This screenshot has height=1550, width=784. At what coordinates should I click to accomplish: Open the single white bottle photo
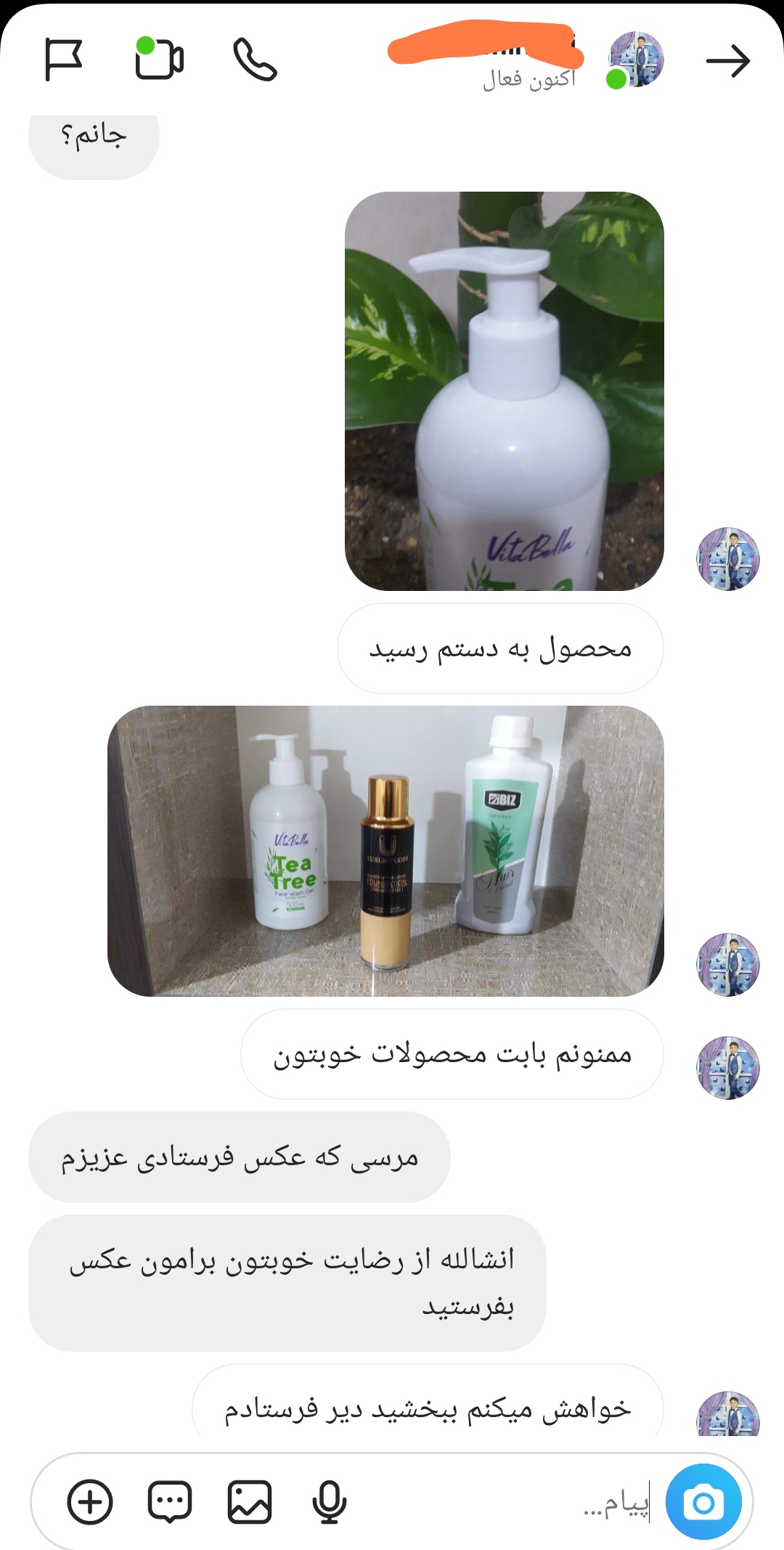[x=505, y=391]
